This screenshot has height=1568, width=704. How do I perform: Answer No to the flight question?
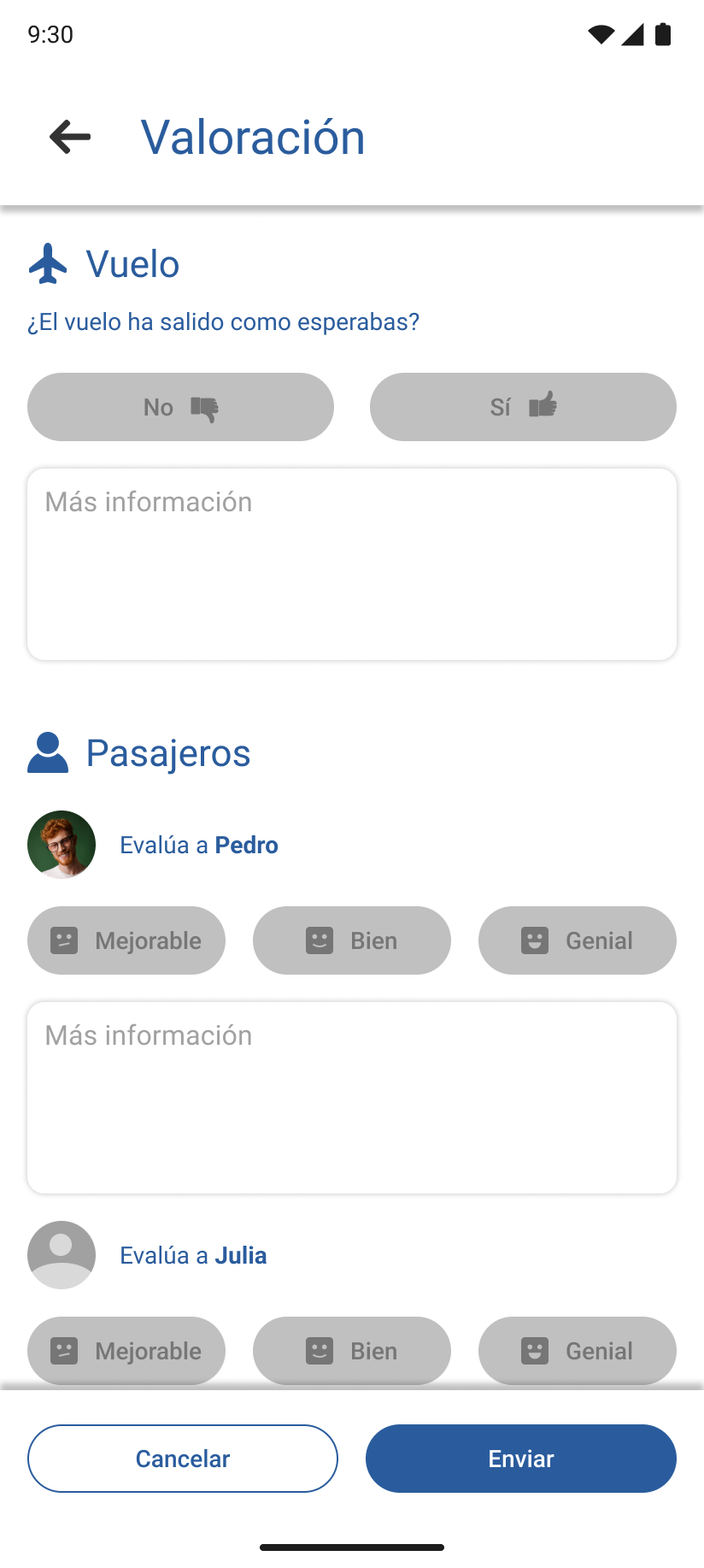(x=180, y=407)
